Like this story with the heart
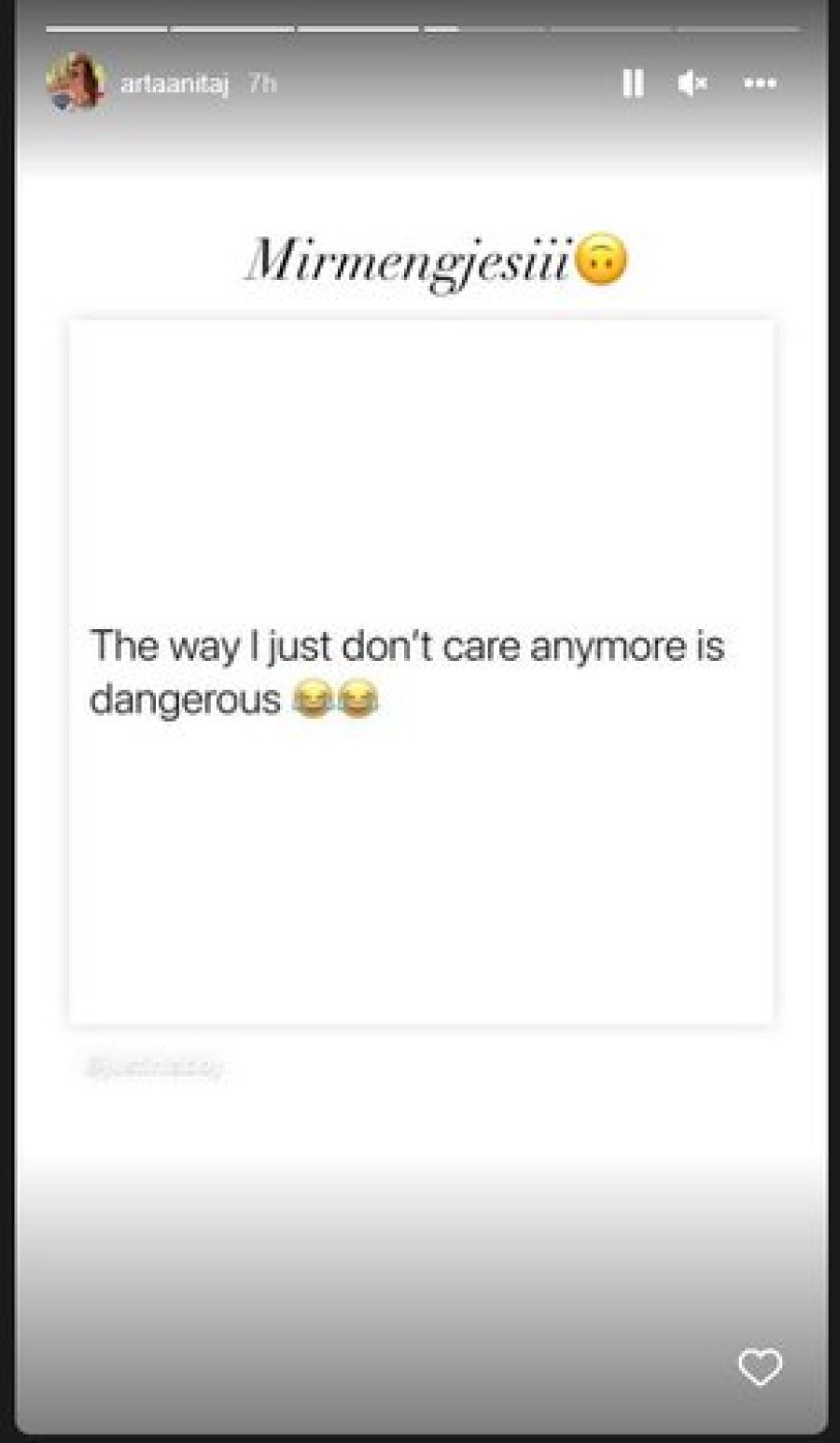The width and height of the screenshot is (840, 1443). click(x=760, y=1368)
